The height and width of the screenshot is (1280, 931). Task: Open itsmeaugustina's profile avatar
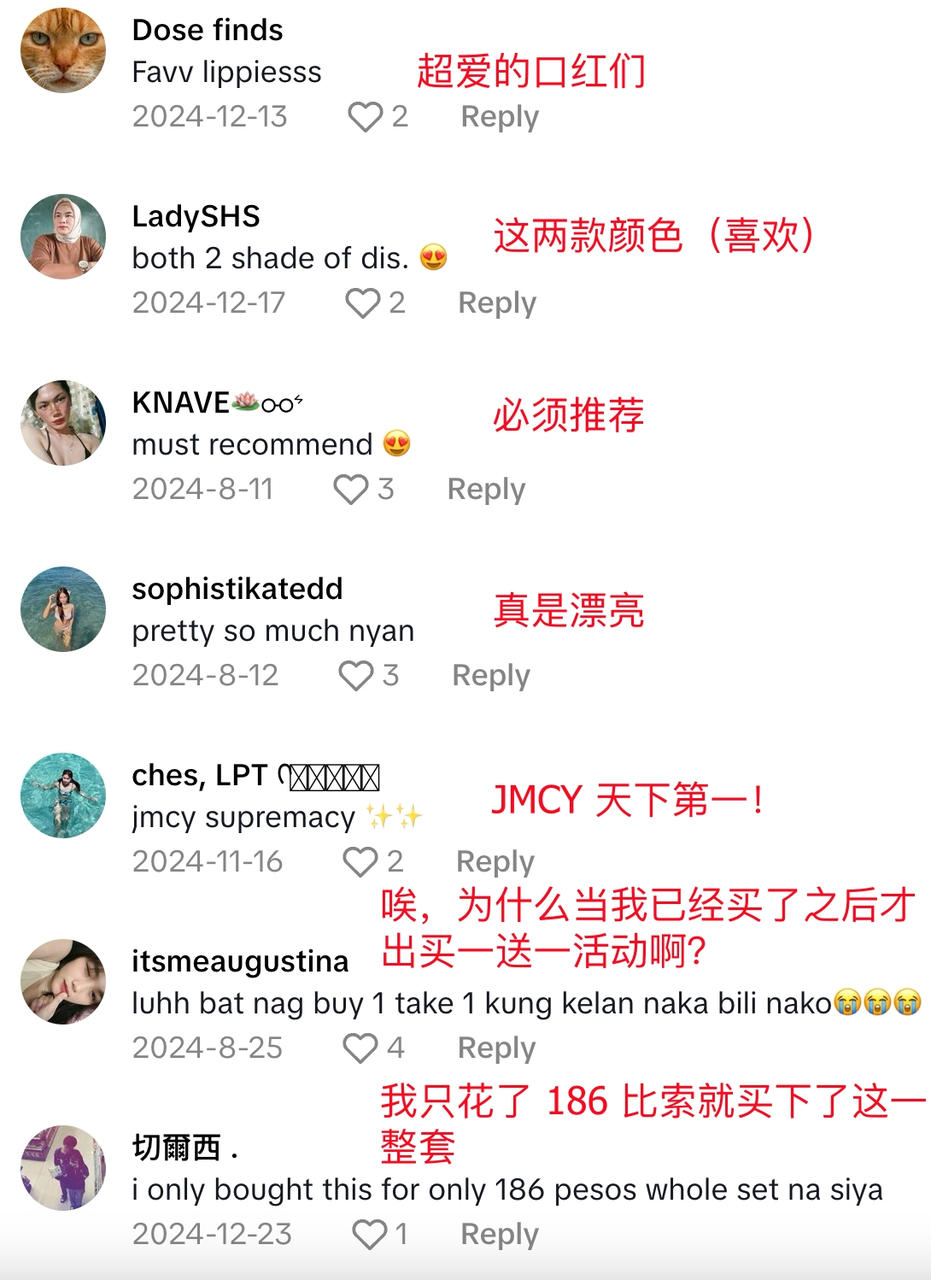[63, 982]
